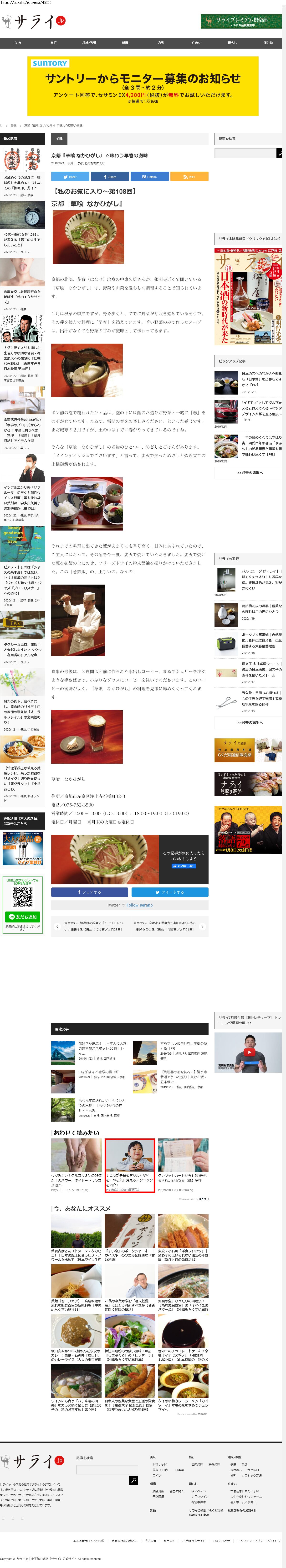Switch to the 旅行 navigation item
Viewport: 286px width, 1568px height.
tap(54, 43)
